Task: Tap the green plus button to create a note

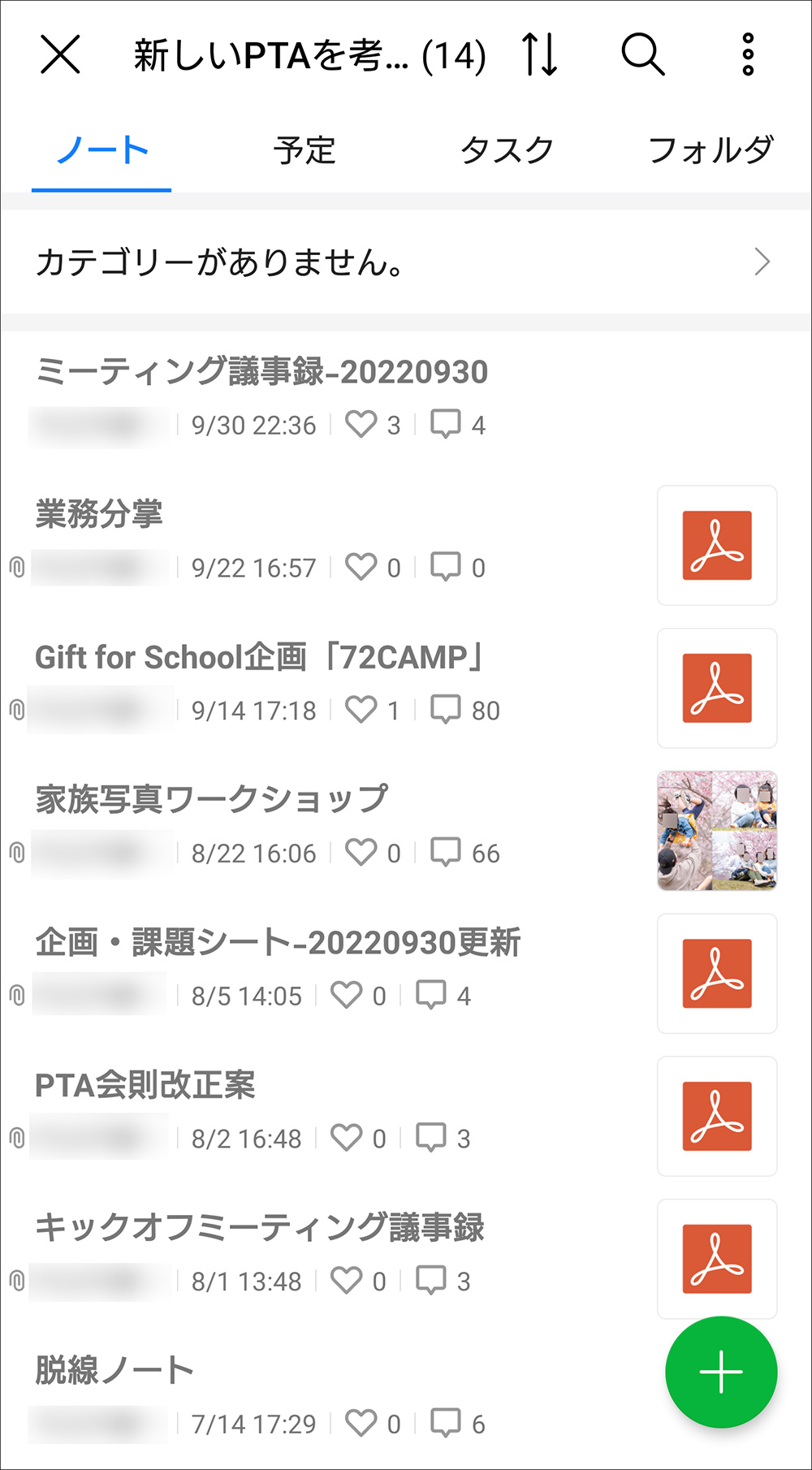Action: 720,1371
